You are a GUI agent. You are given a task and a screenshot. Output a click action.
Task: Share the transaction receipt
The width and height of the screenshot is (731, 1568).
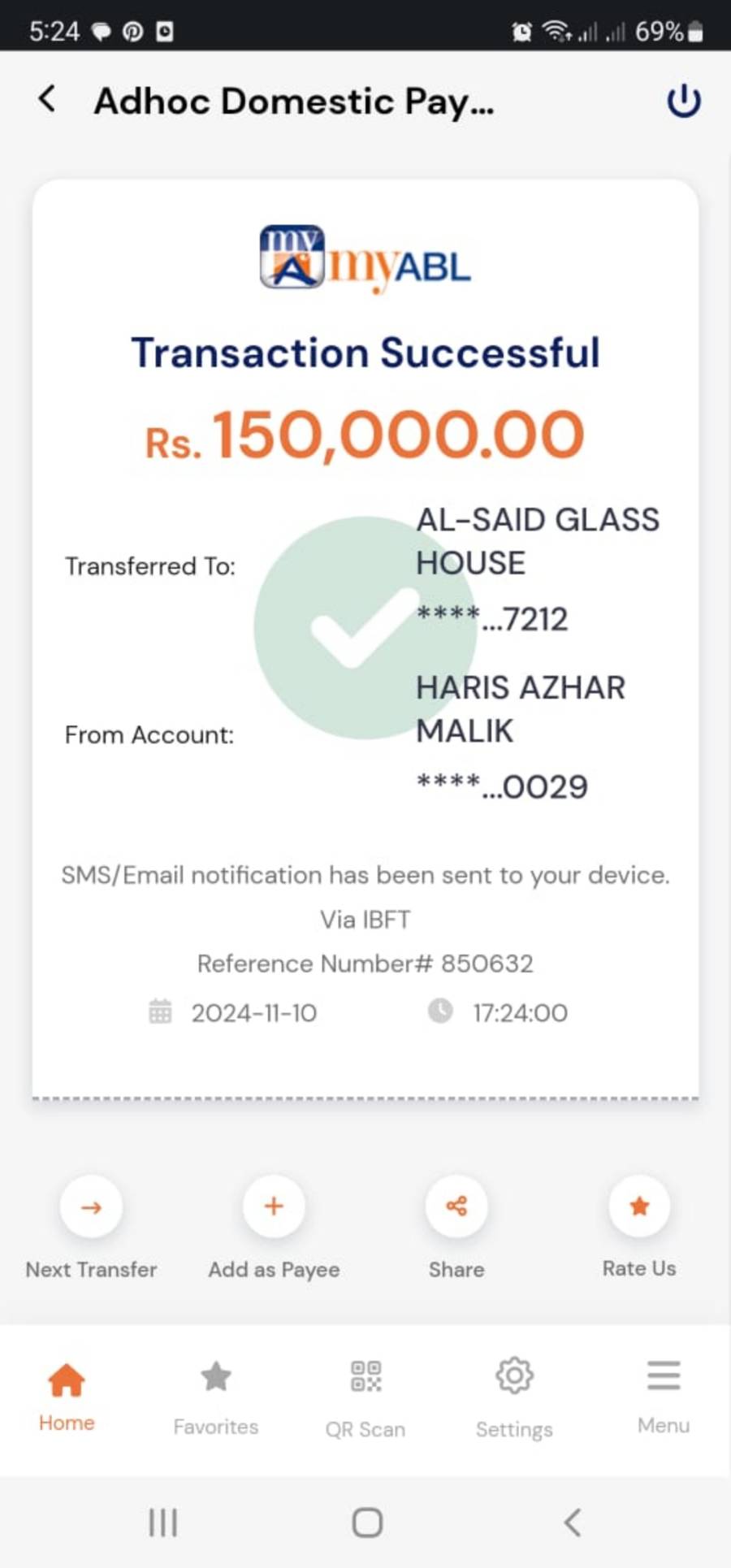[x=456, y=1206]
